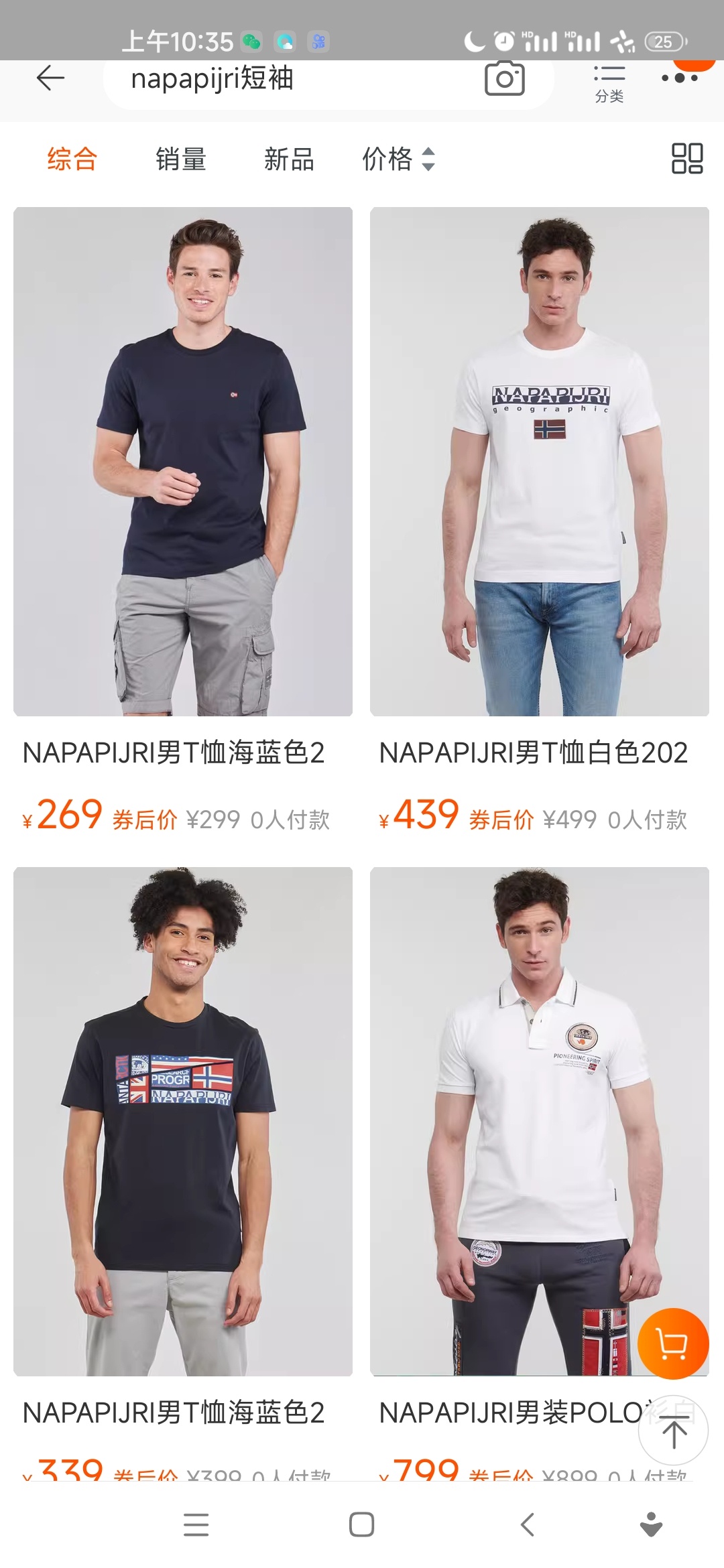Open the system recent apps menu
This screenshot has width=724, height=1568.
tap(196, 1524)
